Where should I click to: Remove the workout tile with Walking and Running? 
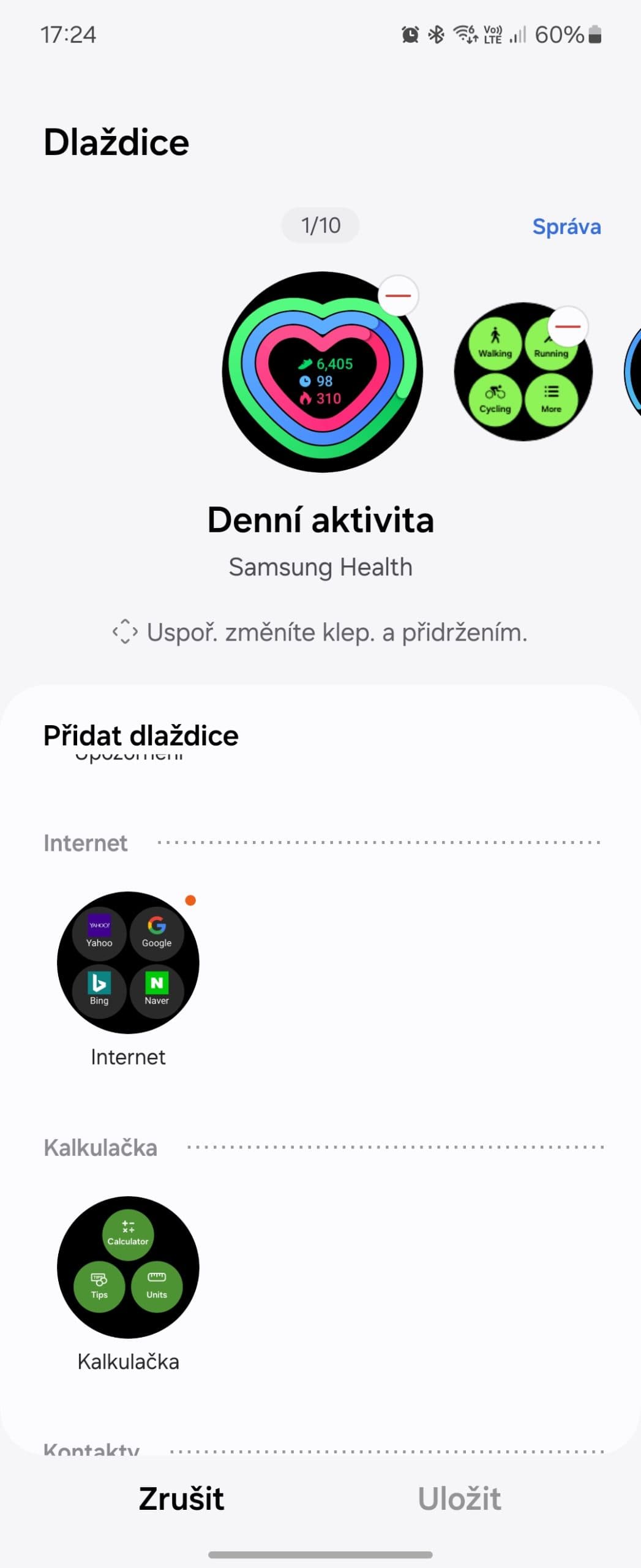point(568,326)
